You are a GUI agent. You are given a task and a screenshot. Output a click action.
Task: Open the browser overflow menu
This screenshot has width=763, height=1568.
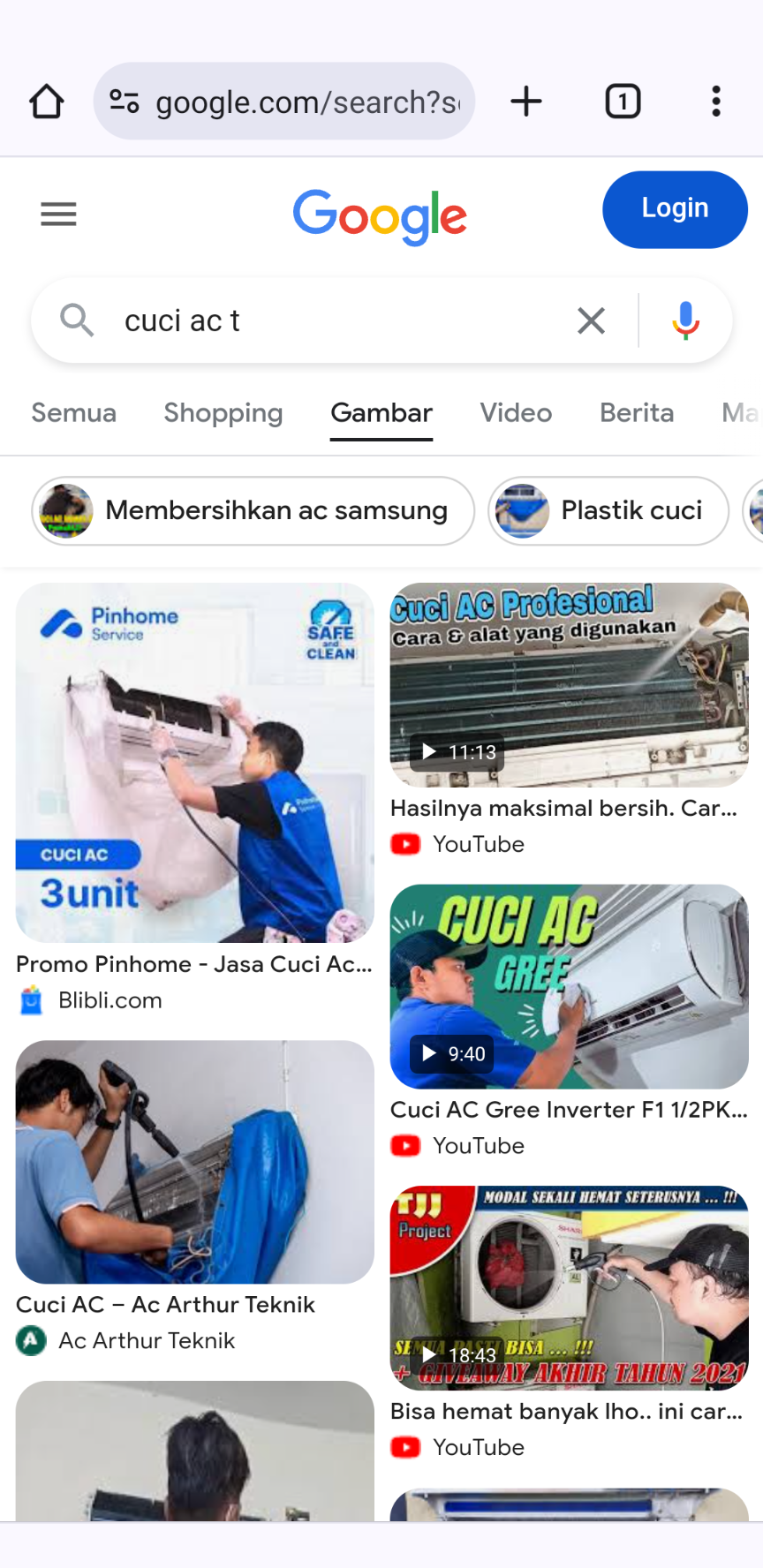point(716,102)
